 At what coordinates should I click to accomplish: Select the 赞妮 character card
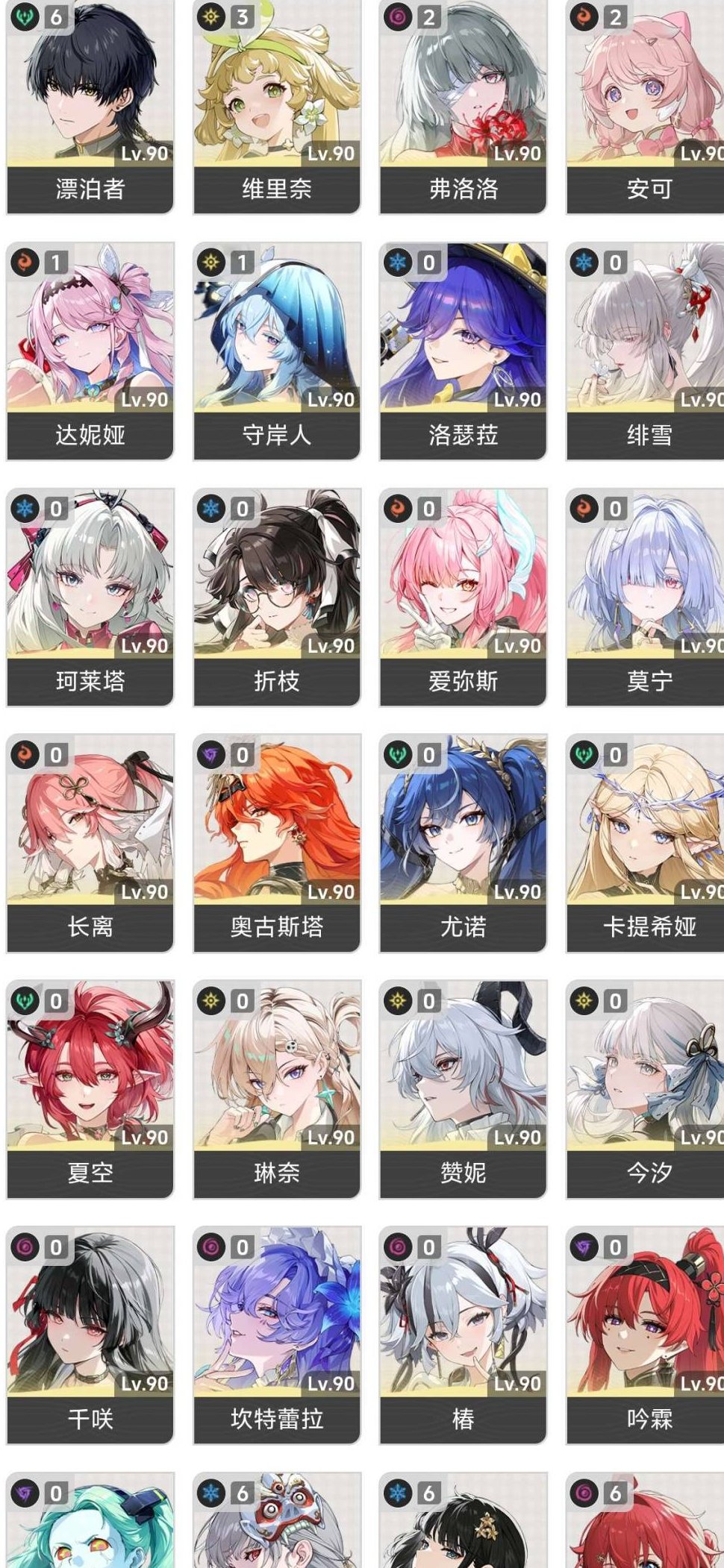click(464, 1089)
